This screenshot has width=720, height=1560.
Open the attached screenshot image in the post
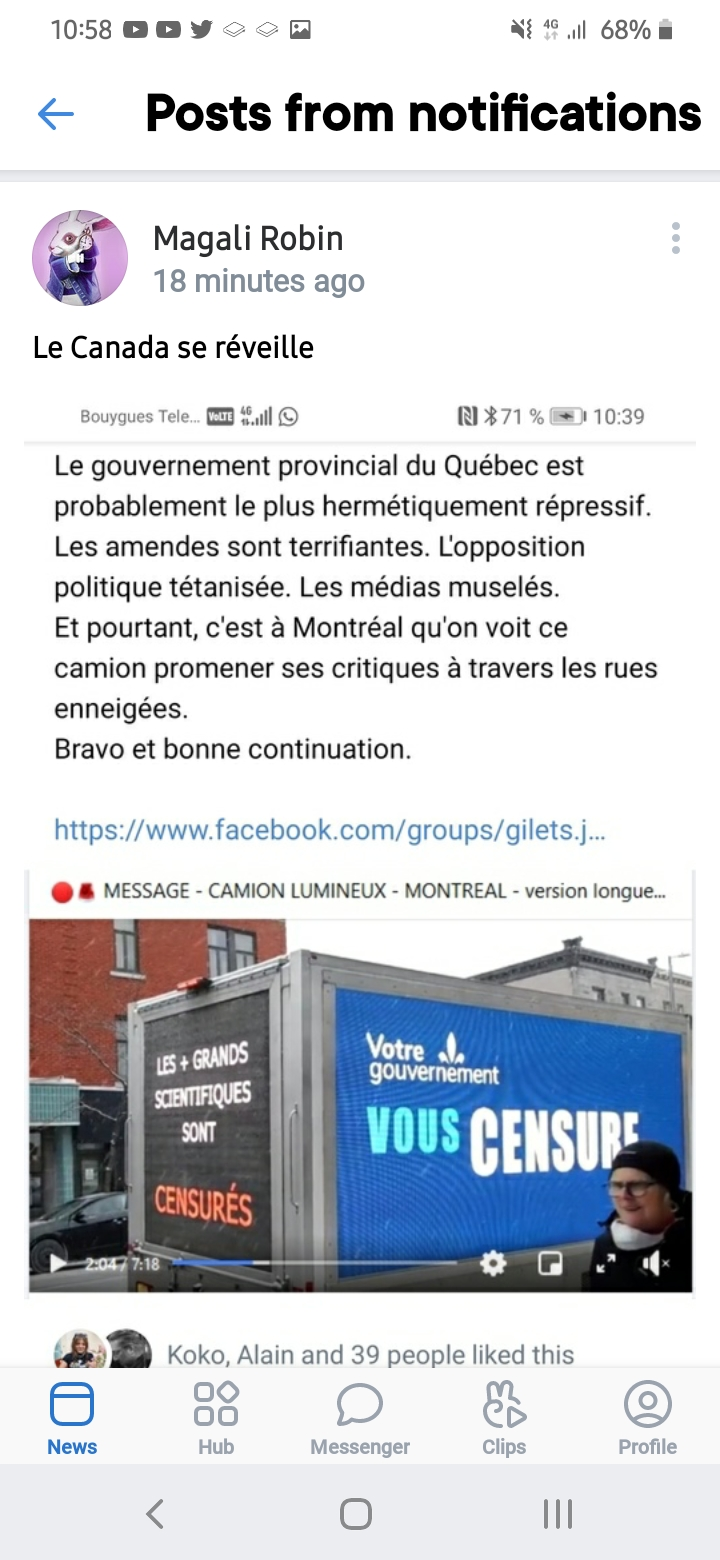pos(360,840)
